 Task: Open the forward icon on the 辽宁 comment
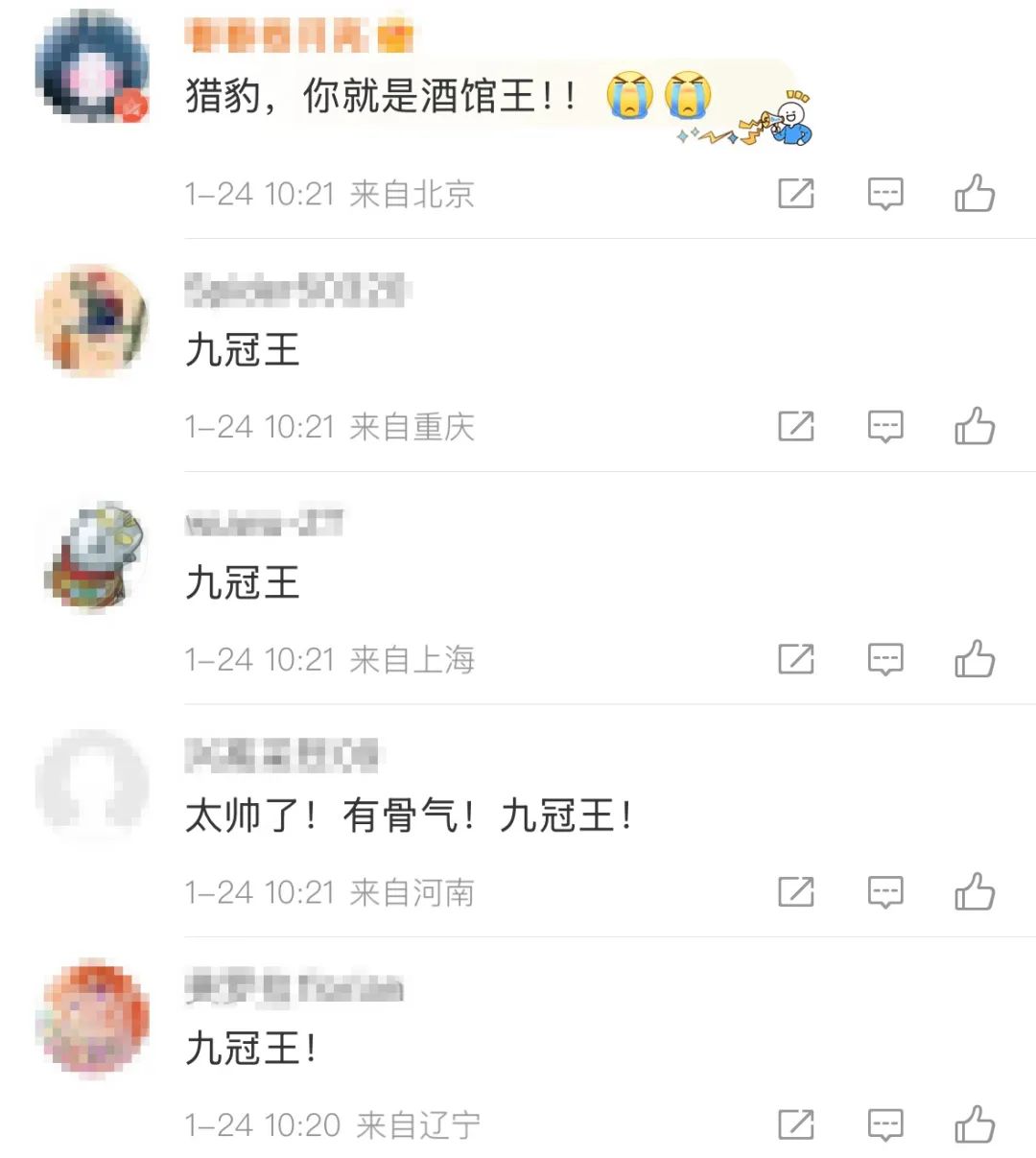click(x=796, y=1124)
